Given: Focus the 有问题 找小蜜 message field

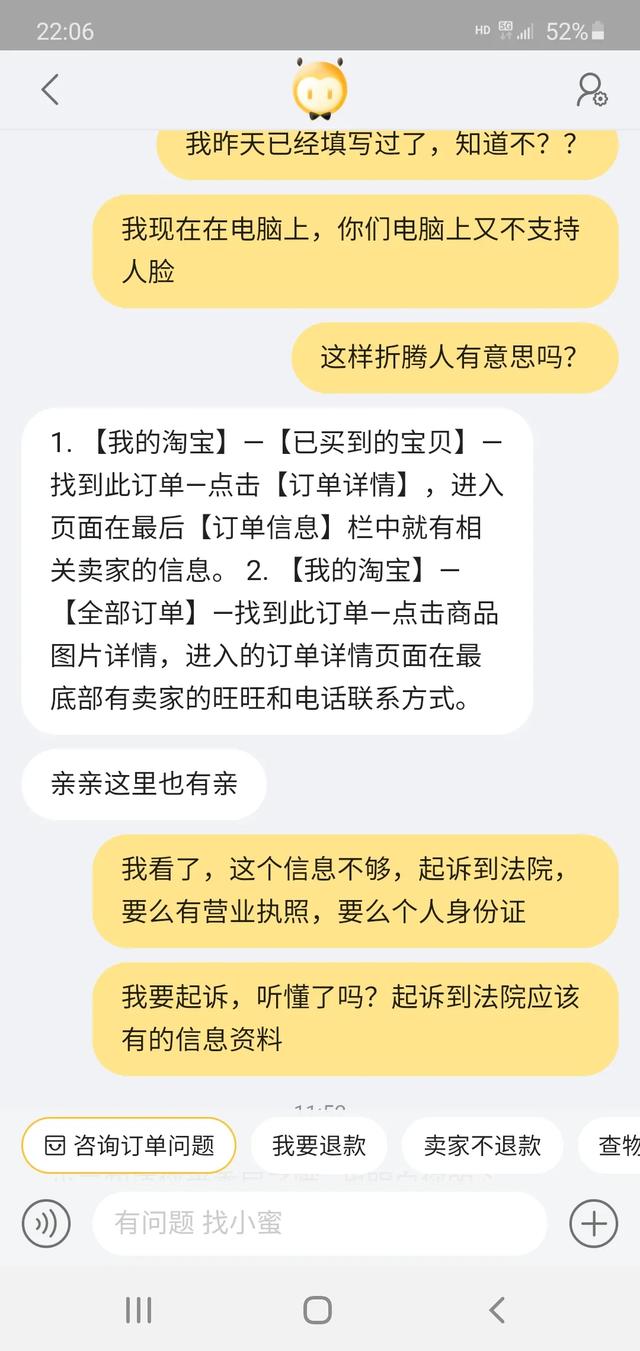Looking at the screenshot, I should pyautogui.click(x=320, y=1223).
